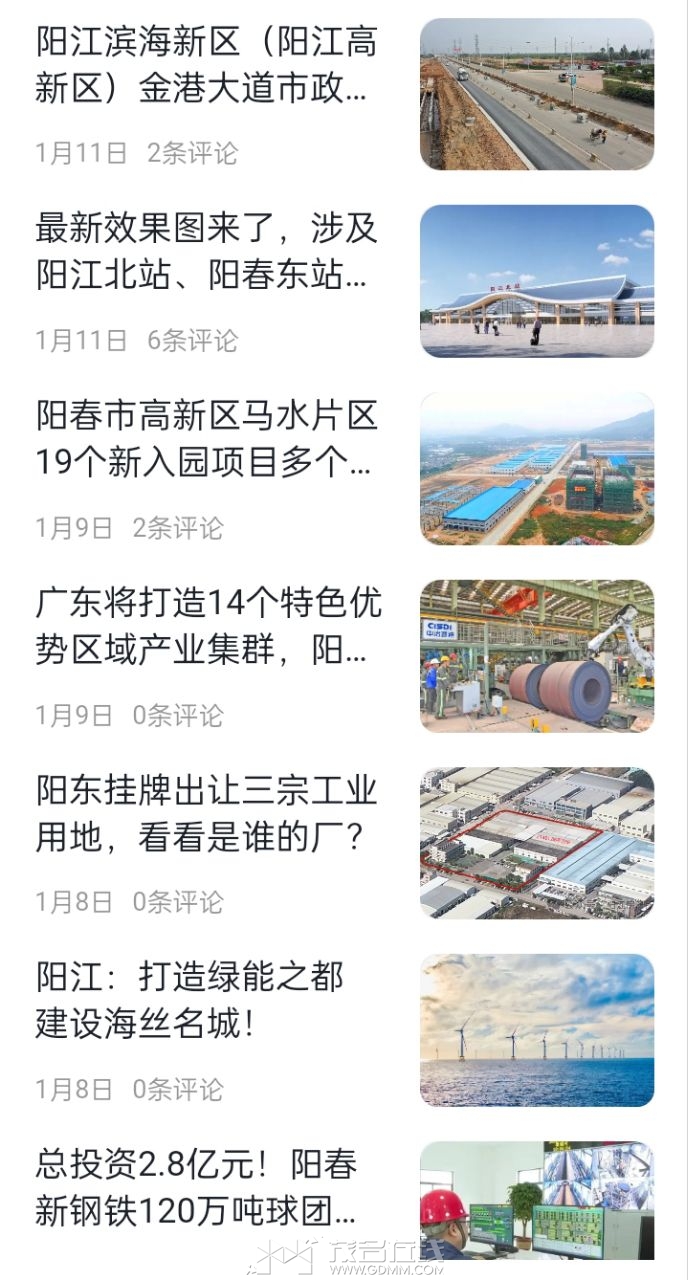Screen dimensions: 688x1280
Task: View article on 广东将打造14个特色优势区域产业集群
Action: click(208, 627)
